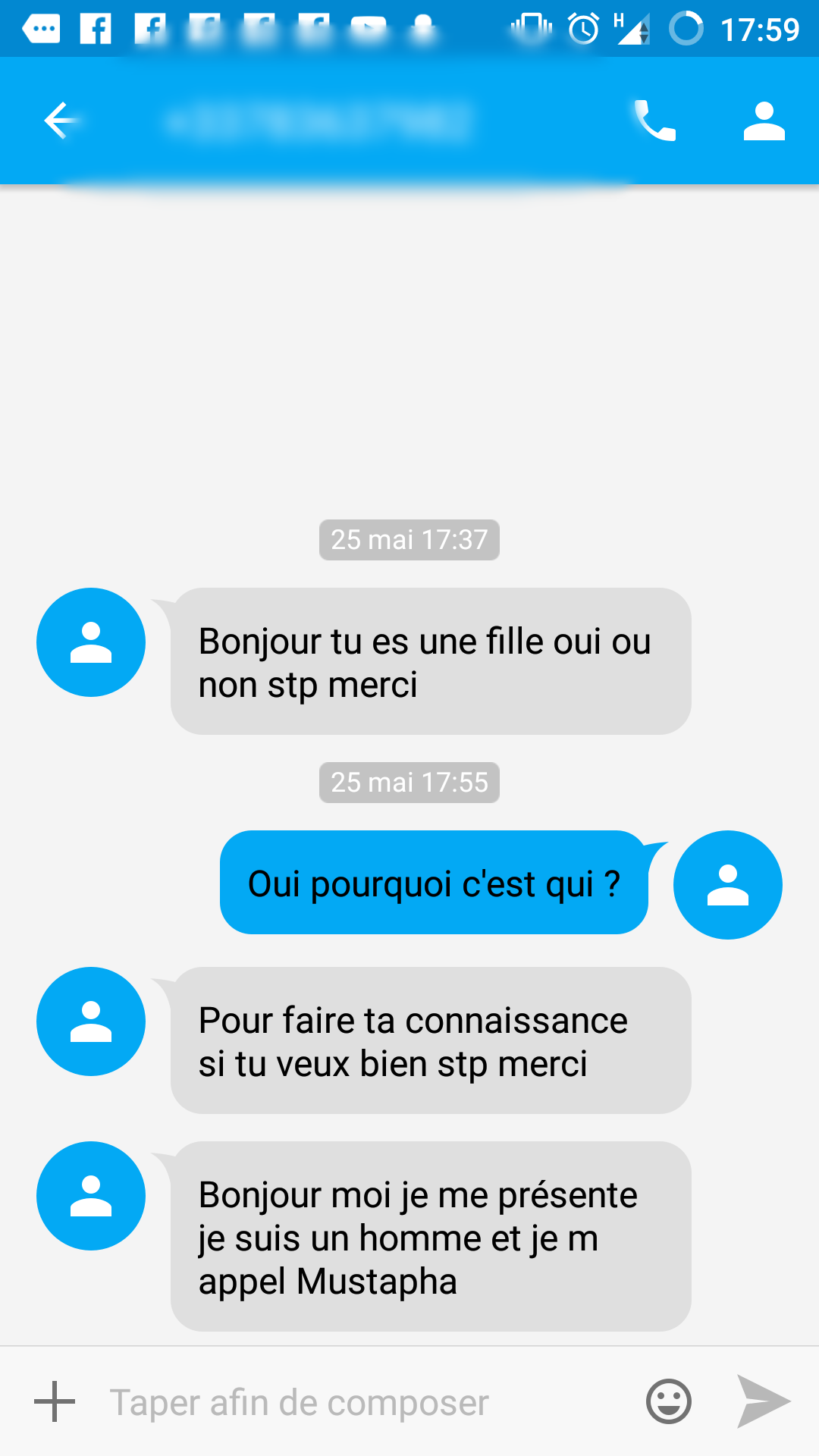
Task: Tap the avatar beside 'Bonjour tu es une fille'
Action: (91, 642)
